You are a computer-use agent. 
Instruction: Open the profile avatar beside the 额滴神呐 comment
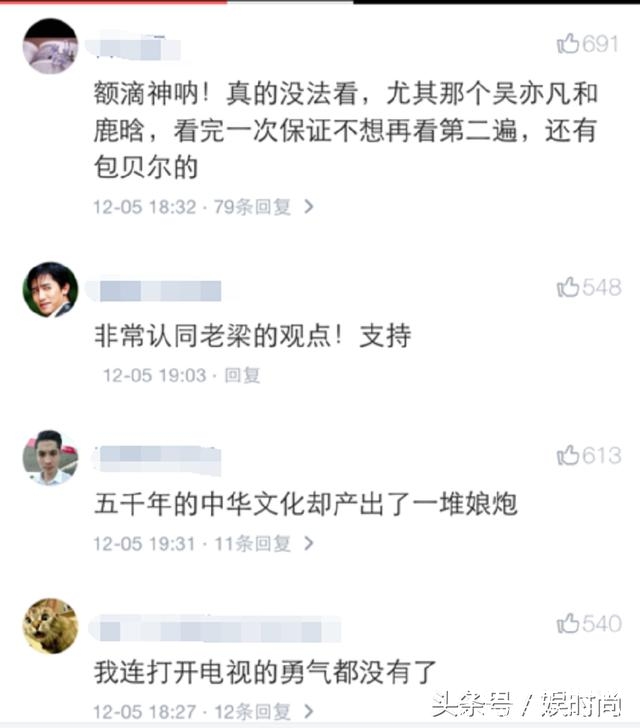(50, 45)
